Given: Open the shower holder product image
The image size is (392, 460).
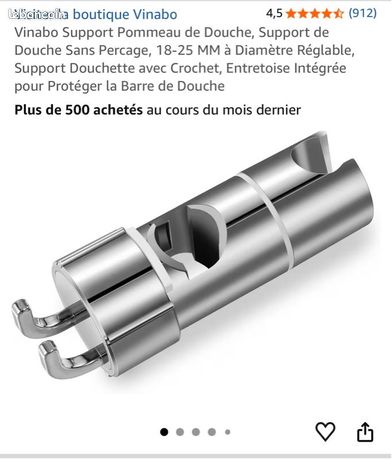Looking at the screenshot, I should click(x=192, y=256).
